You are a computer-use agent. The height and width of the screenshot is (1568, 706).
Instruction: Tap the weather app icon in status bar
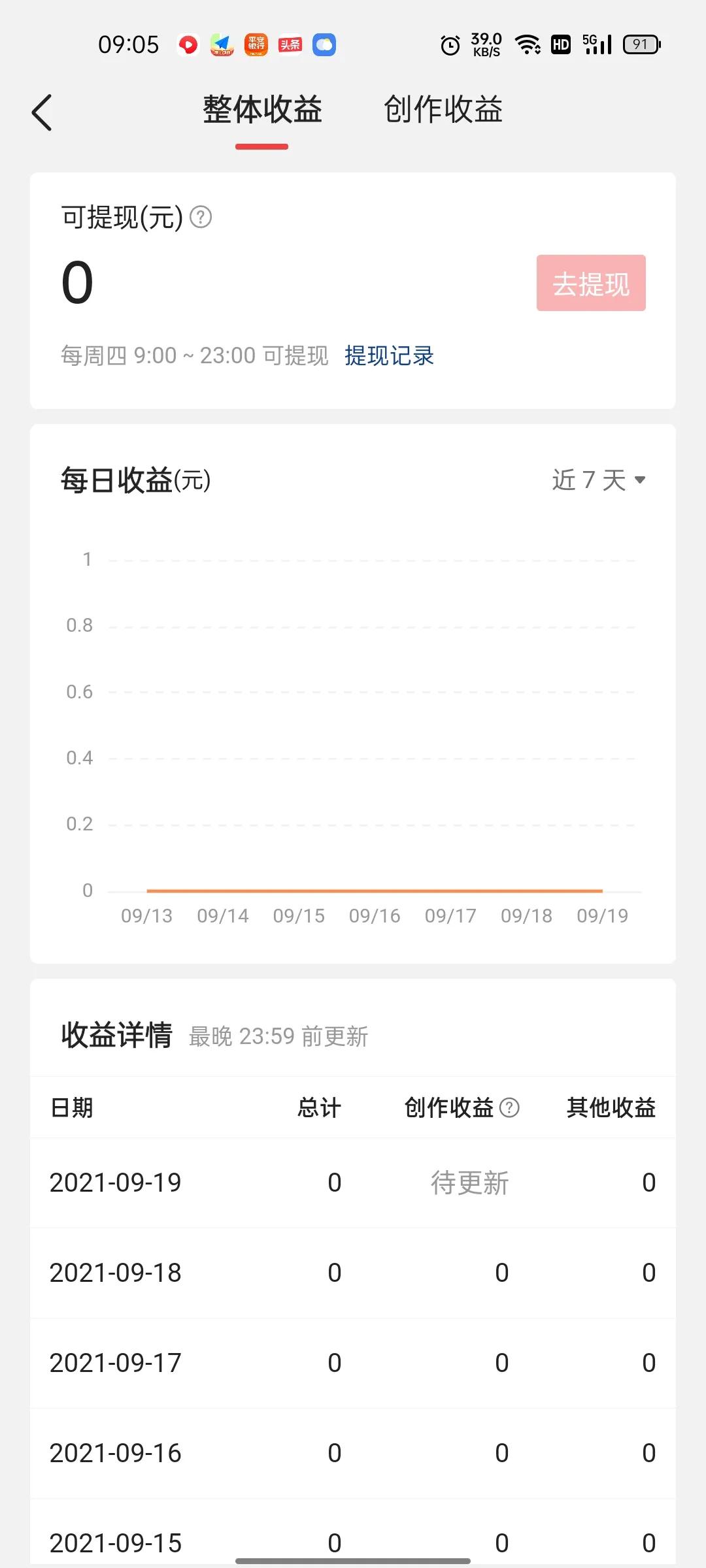[324, 44]
